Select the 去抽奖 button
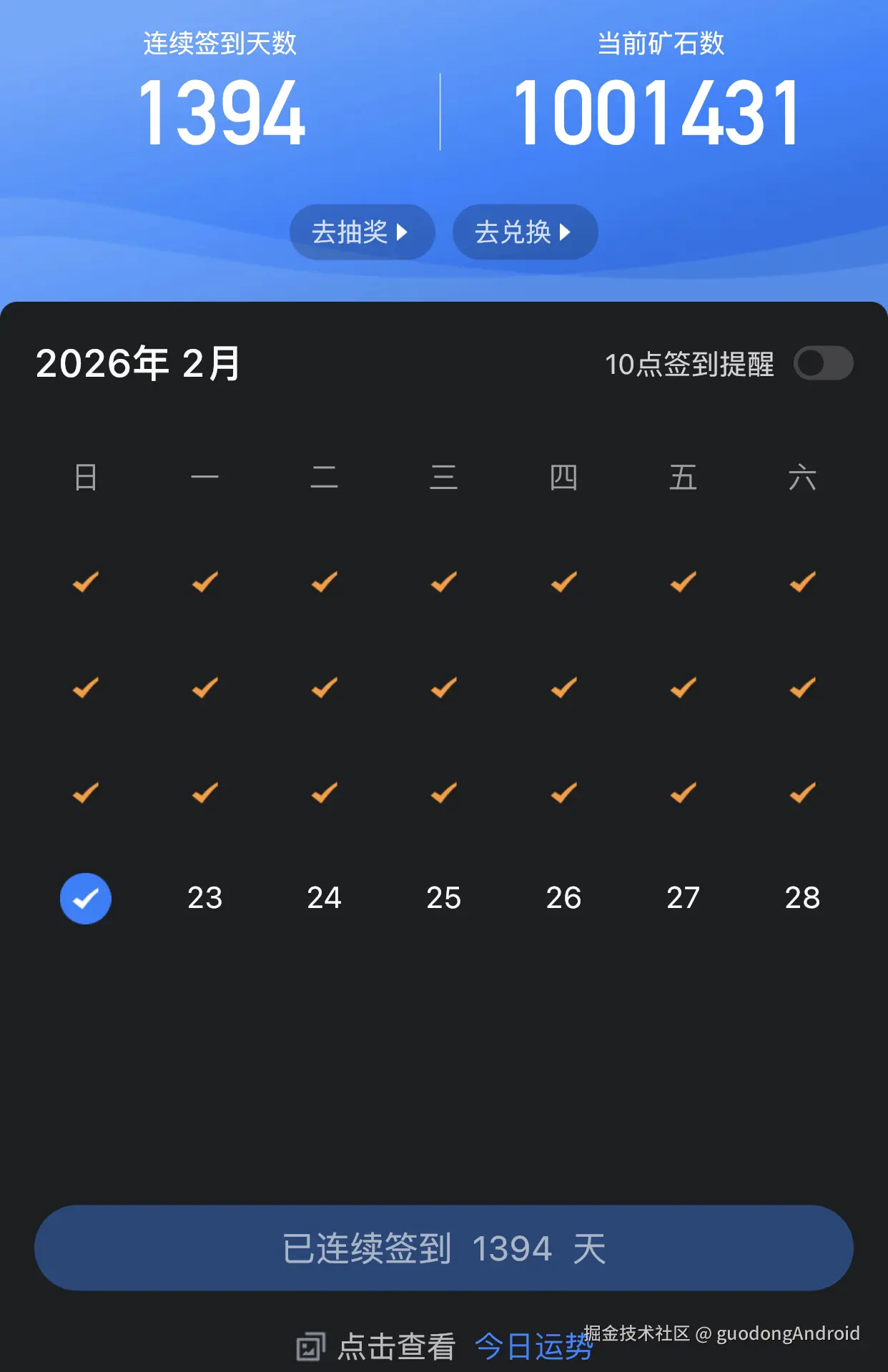Image resolution: width=888 pixels, height=1372 pixels. (361, 232)
